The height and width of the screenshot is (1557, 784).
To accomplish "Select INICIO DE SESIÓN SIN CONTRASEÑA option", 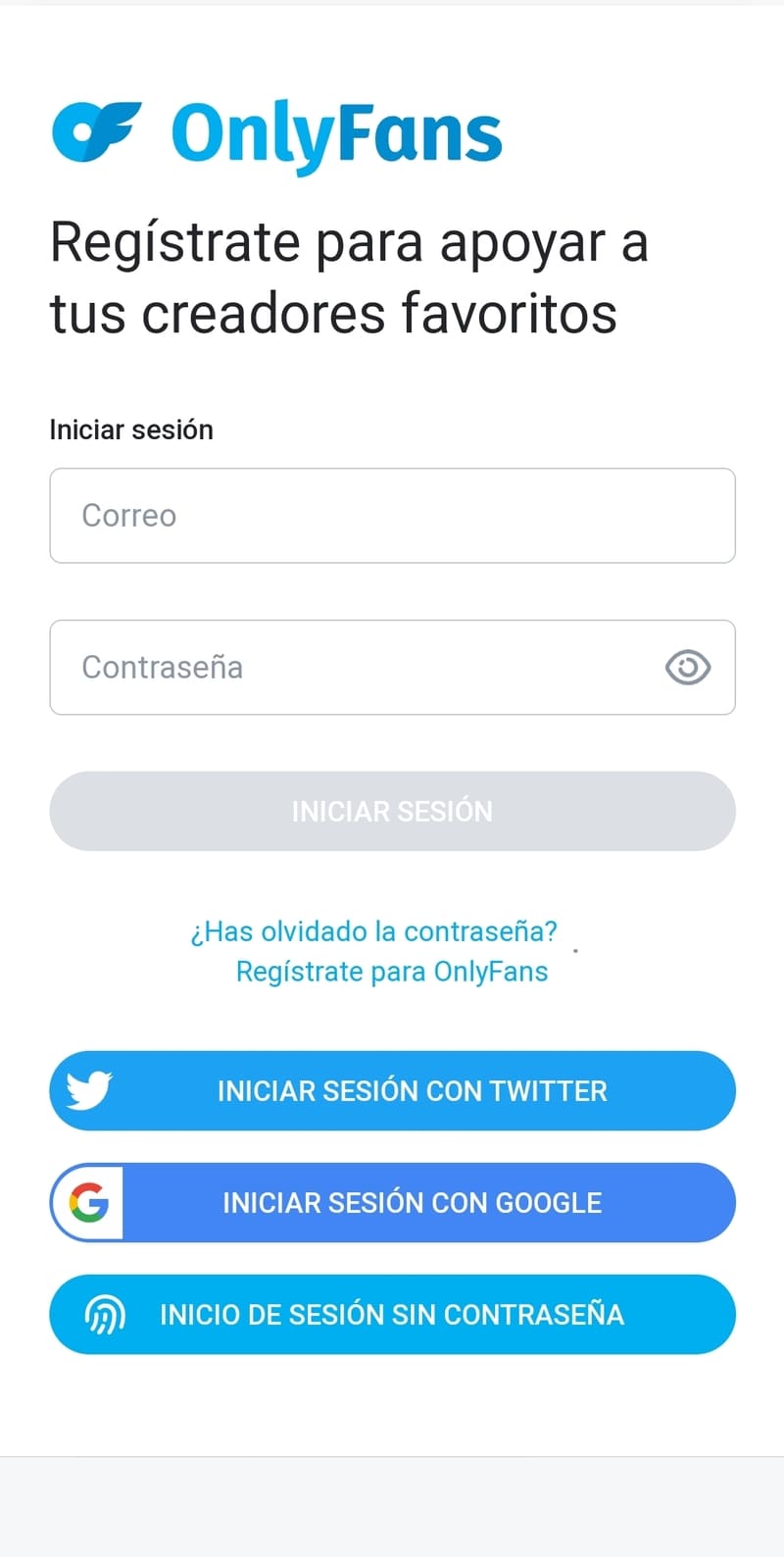I will tap(392, 1314).
